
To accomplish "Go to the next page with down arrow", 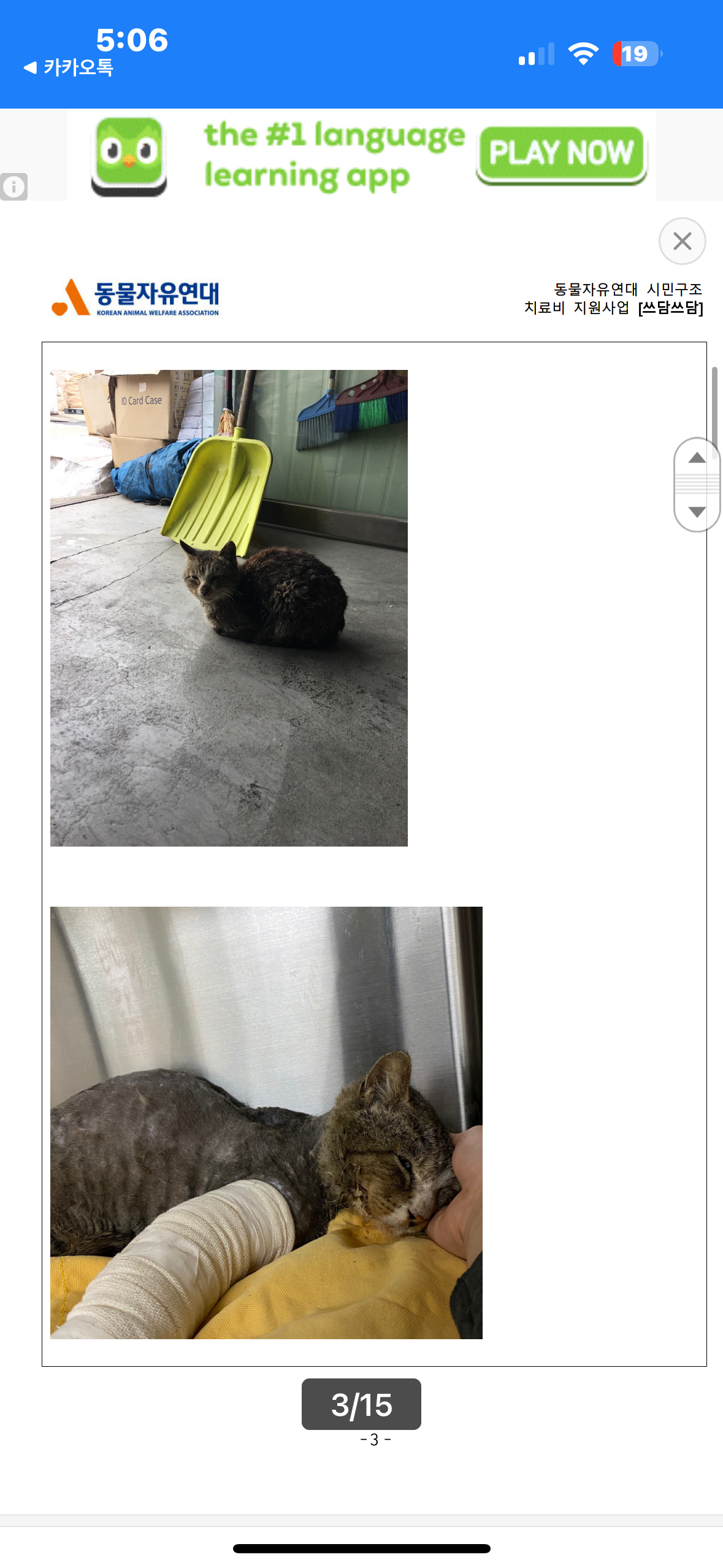I will coord(697,512).
